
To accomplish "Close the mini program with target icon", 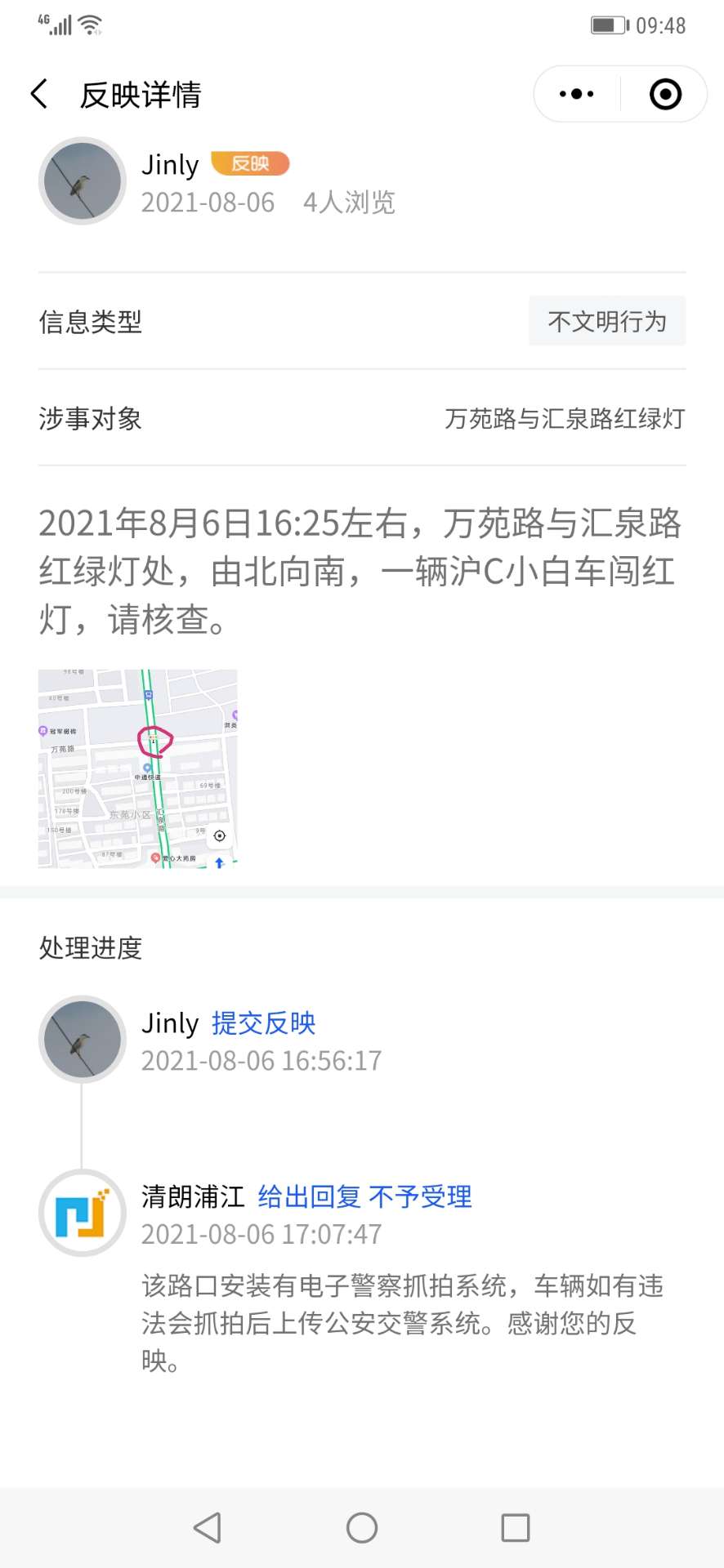I will (665, 94).
